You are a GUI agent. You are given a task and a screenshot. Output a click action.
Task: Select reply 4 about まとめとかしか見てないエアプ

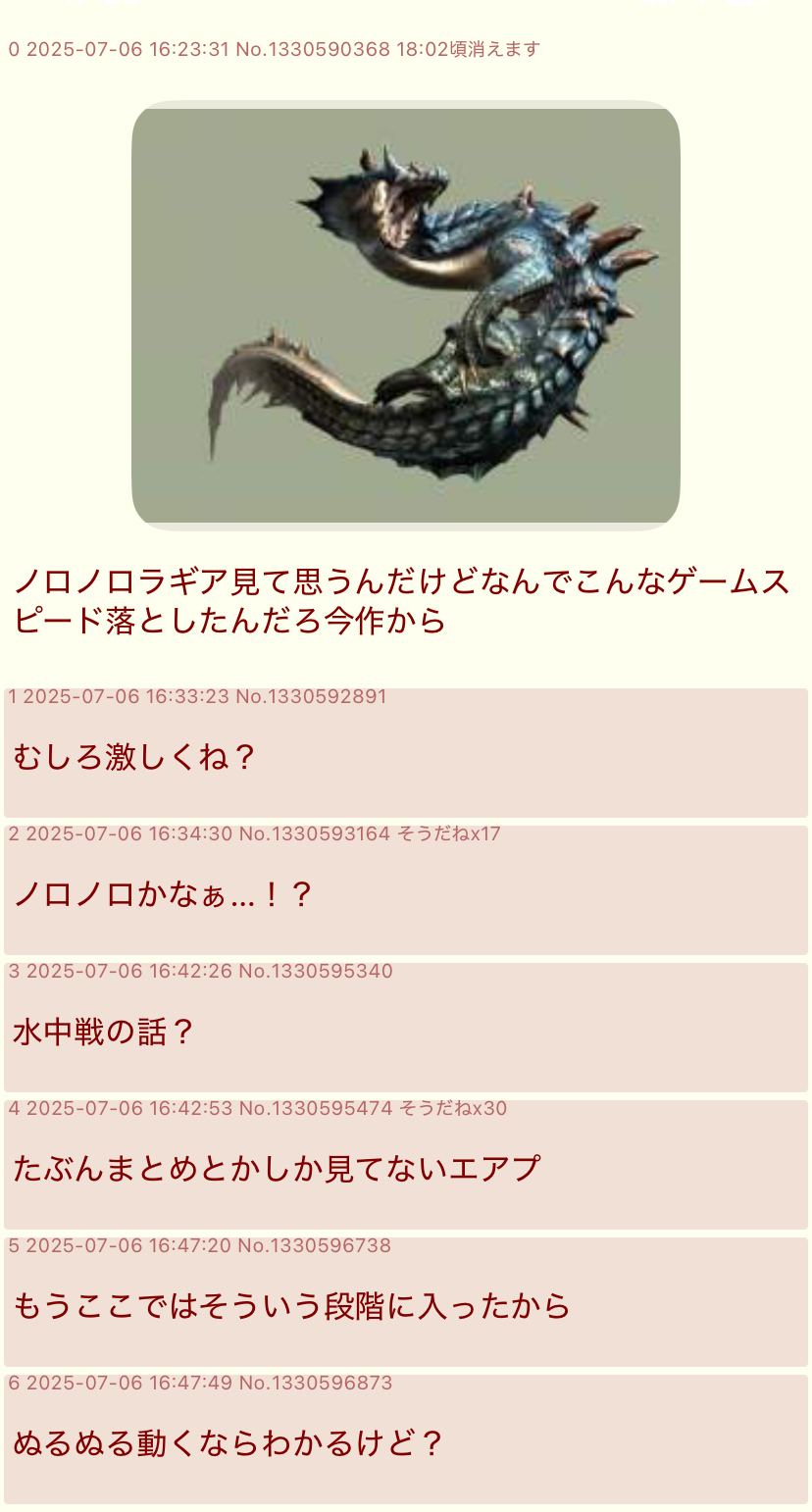click(x=406, y=1165)
